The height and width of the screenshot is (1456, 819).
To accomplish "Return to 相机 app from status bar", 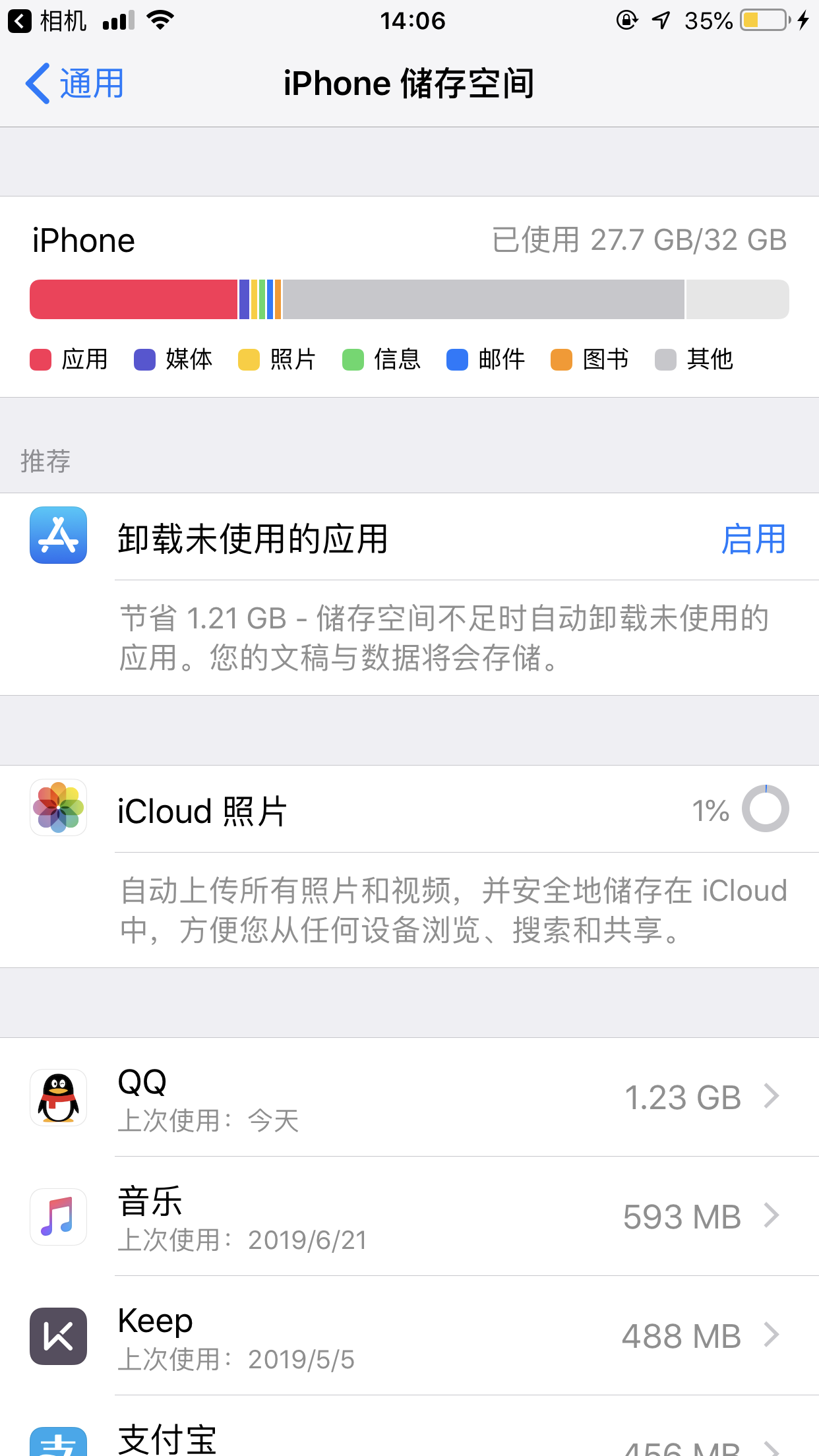I will point(47,21).
